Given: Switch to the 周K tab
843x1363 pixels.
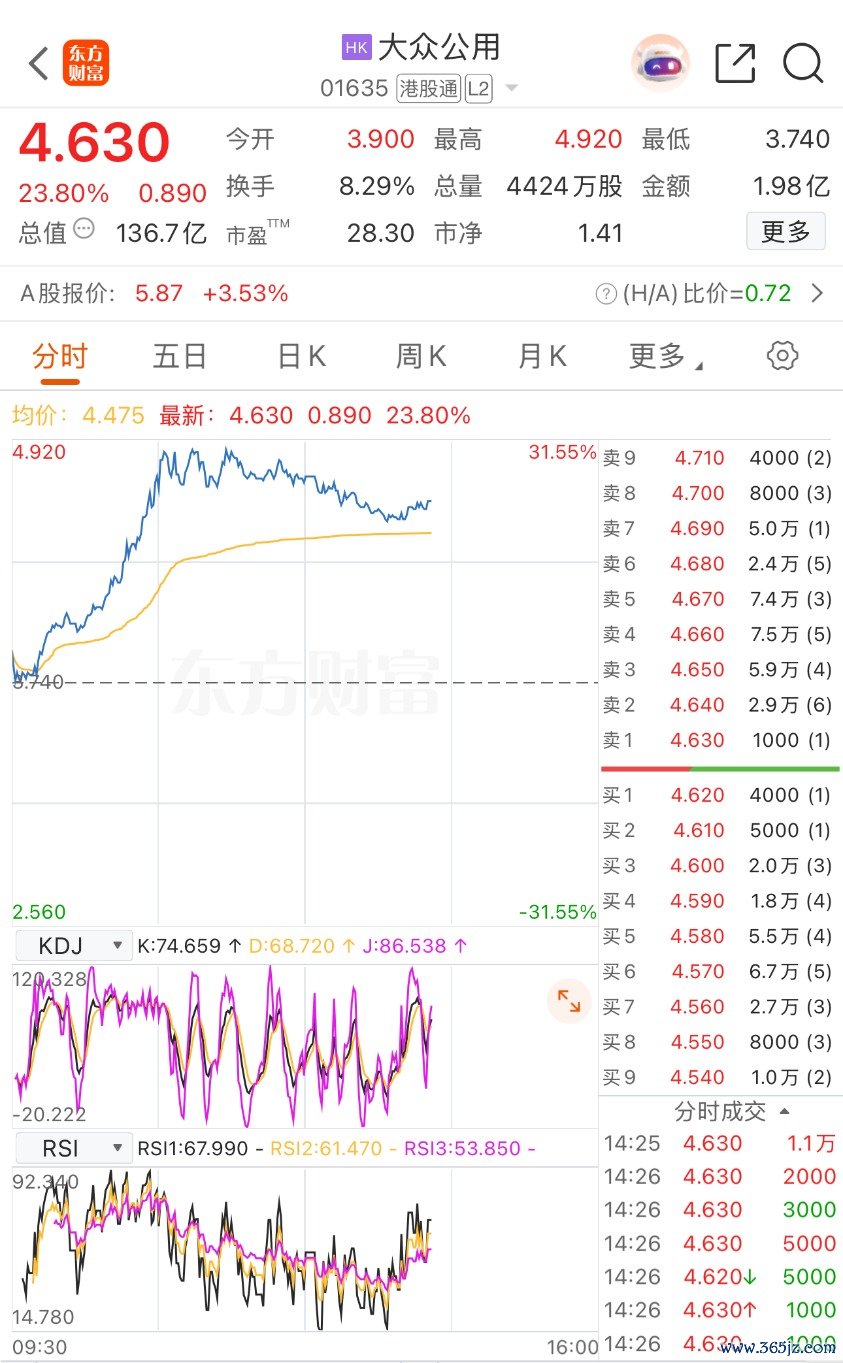Looking at the screenshot, I should 421,356.
